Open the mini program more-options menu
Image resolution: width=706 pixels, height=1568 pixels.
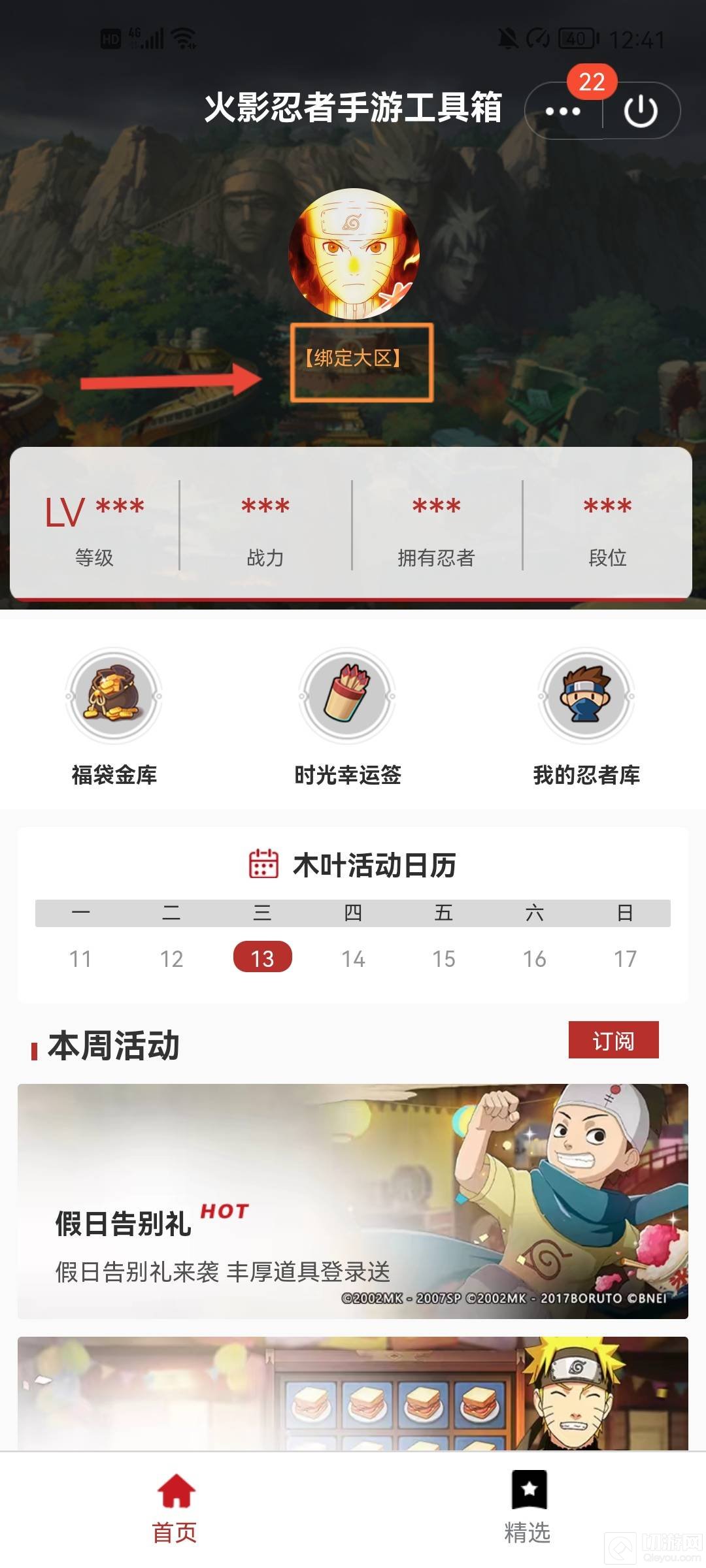(x=563, y=111)
